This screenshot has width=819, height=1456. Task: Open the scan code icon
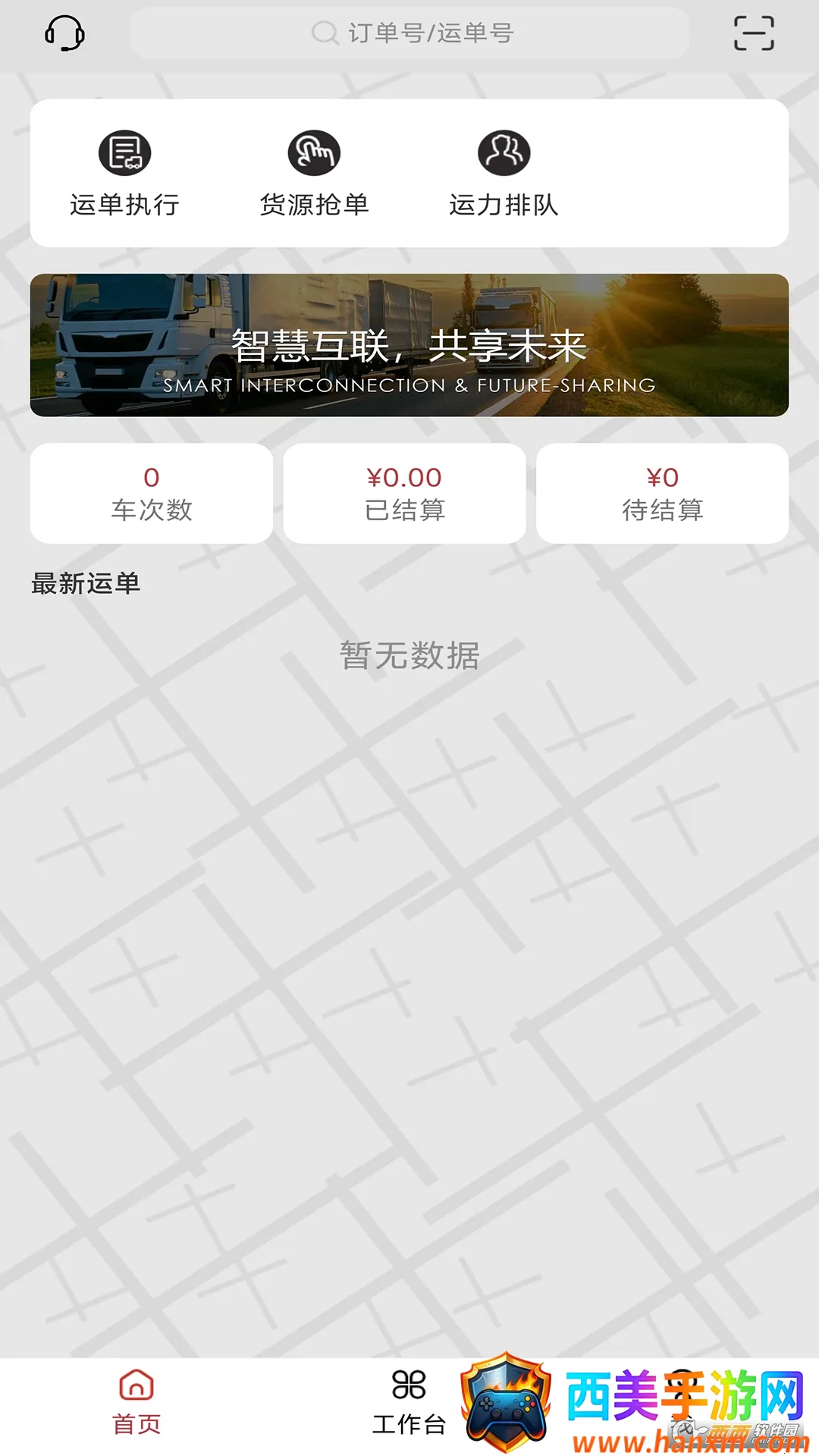[754, 33]
